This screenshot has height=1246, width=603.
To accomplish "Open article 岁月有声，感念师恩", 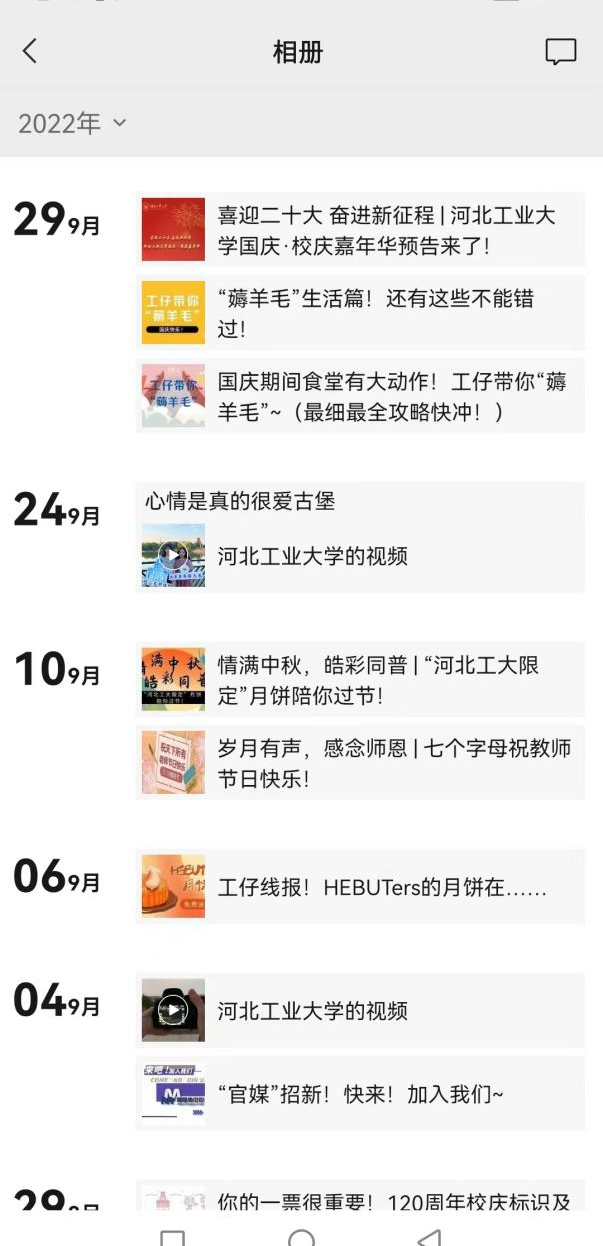I will tap(360, 762).
